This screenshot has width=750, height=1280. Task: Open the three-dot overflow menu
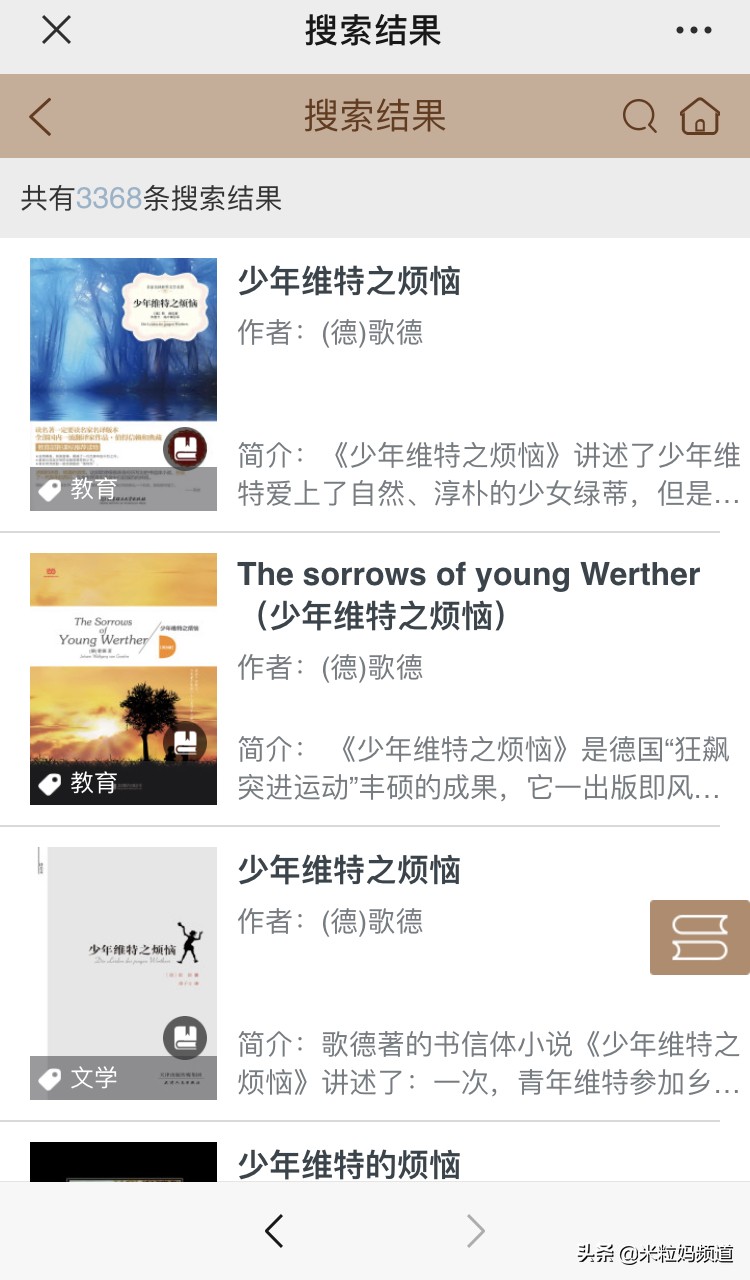pos(694,30)
